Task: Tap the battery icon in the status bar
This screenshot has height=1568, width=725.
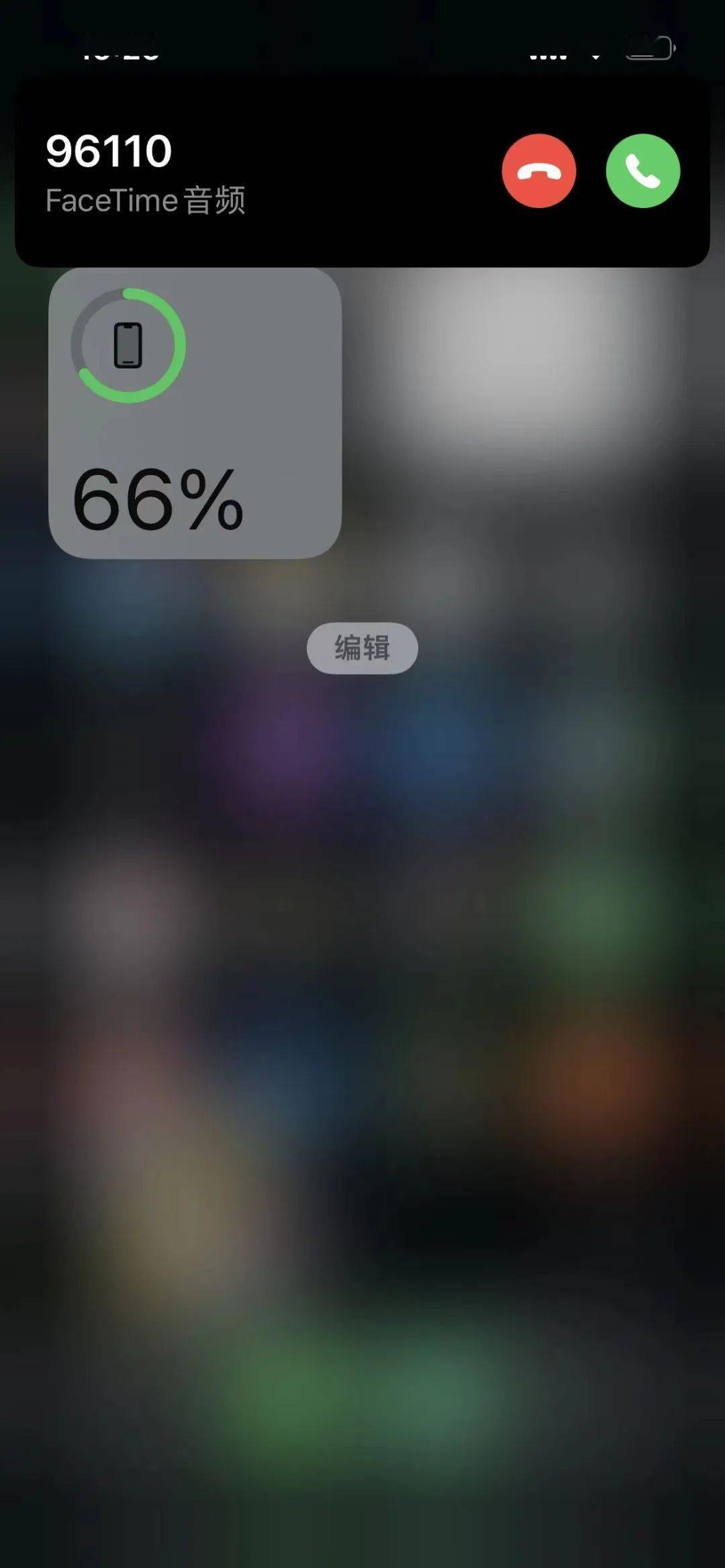Action: pos(648,48)
